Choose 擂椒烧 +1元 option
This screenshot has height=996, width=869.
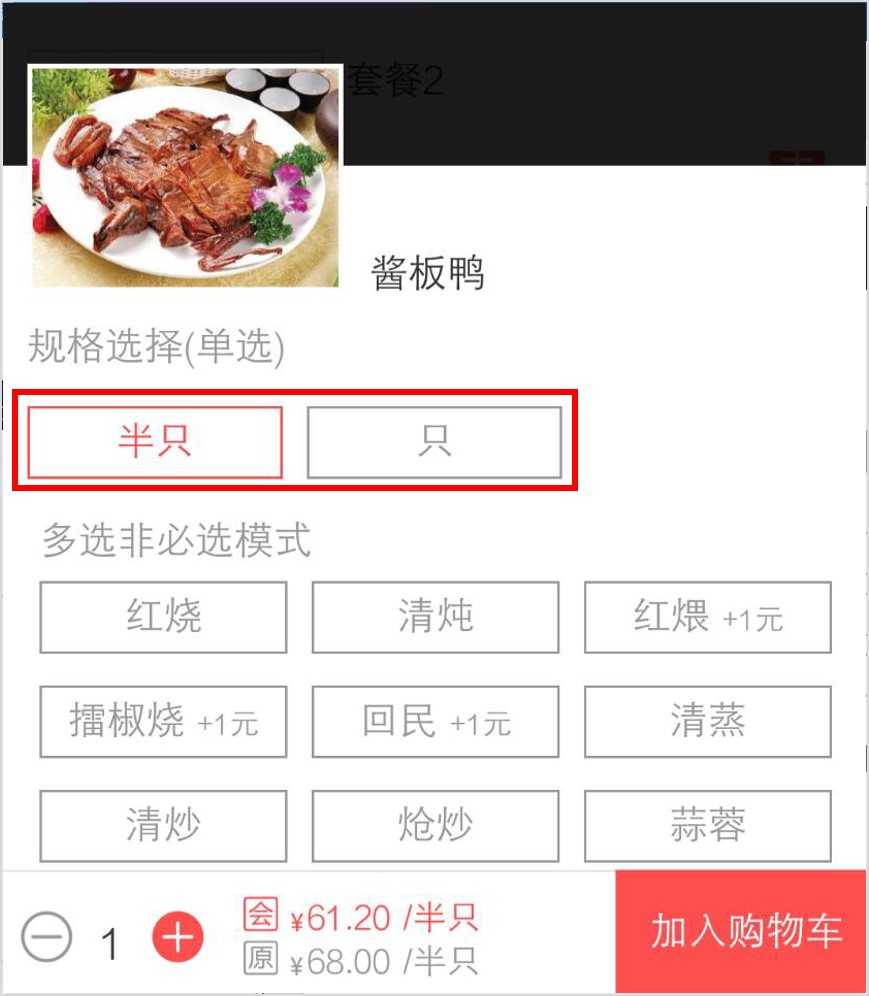tap(164, 721)
